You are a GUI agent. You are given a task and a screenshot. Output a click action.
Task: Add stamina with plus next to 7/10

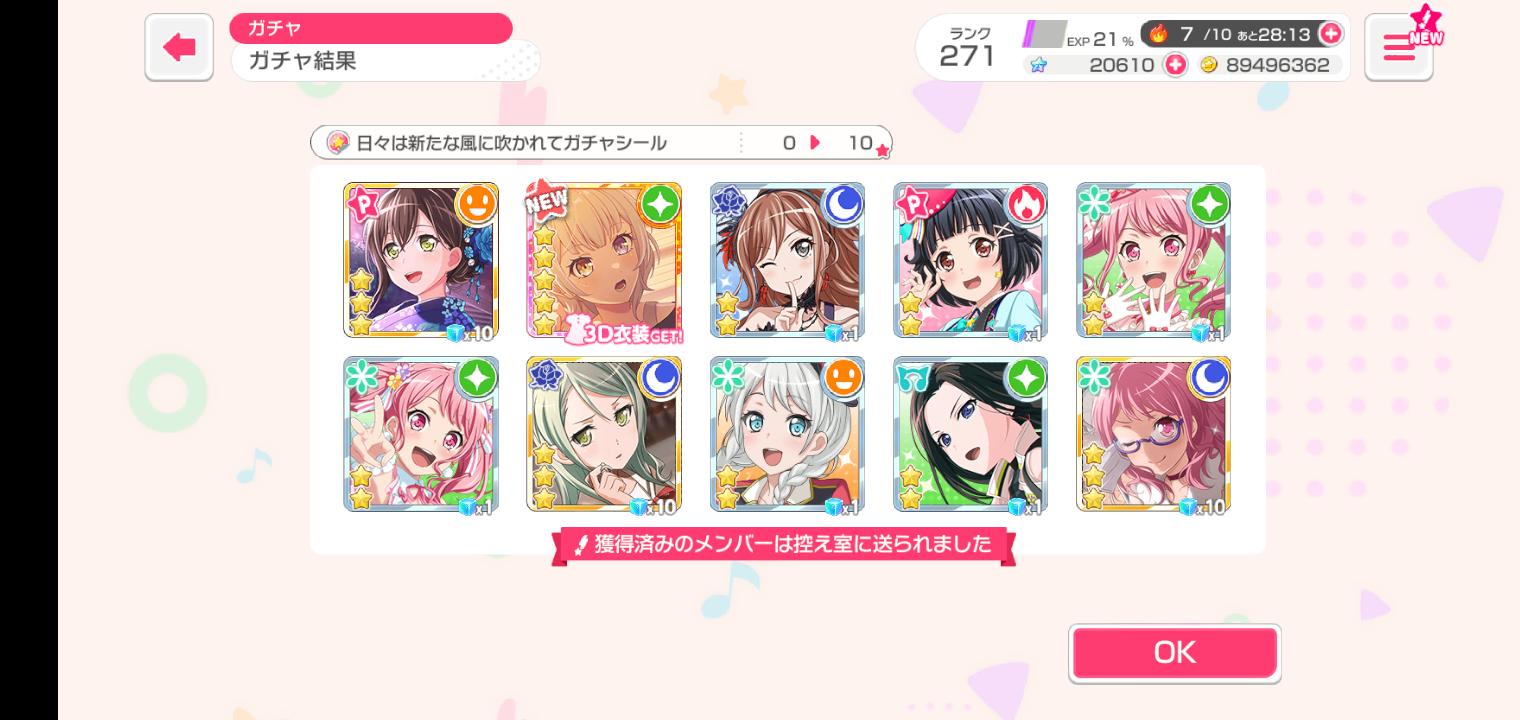pos(1330,34)
